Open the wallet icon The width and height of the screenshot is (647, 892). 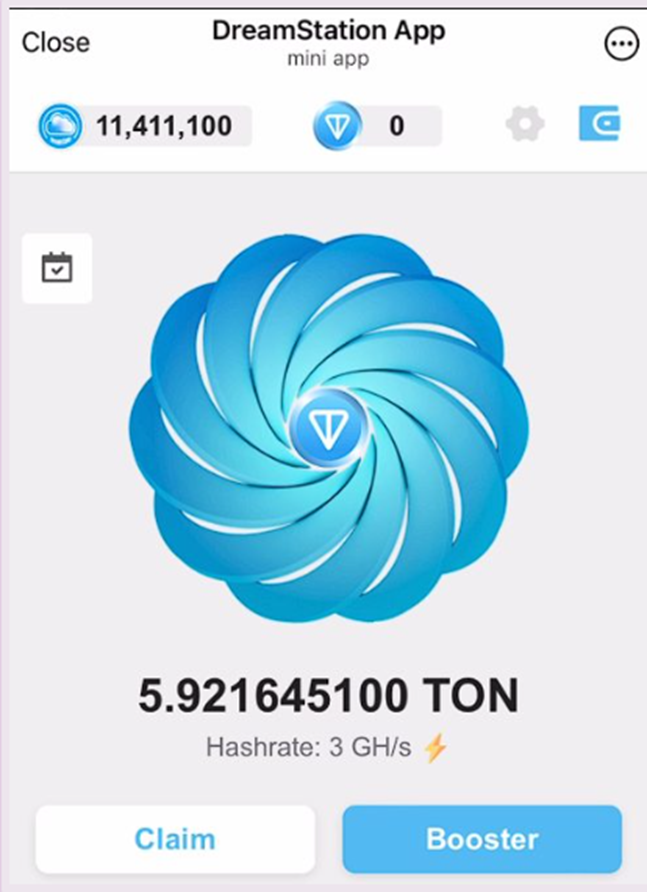coord(600,124)
